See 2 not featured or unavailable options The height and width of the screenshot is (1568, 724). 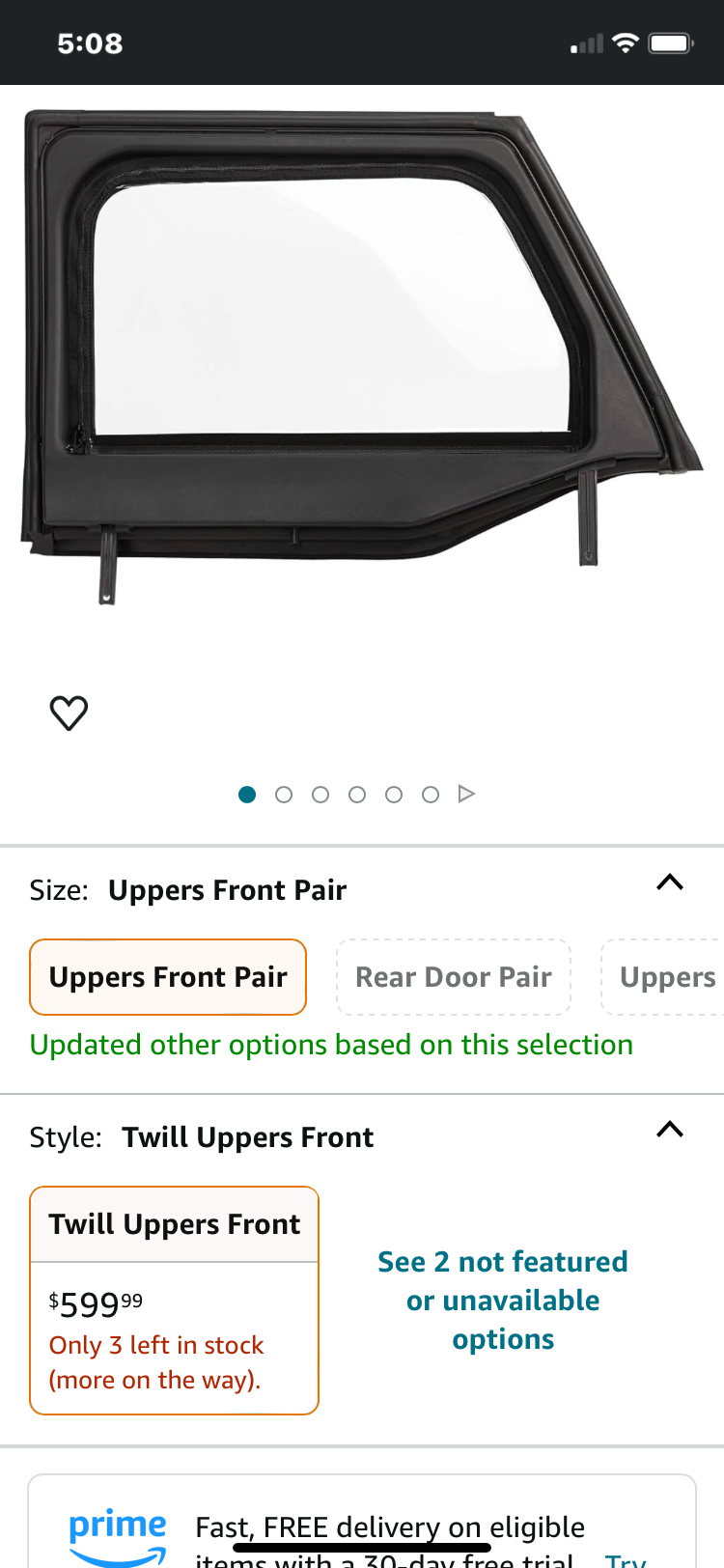tap(502, 1300)
